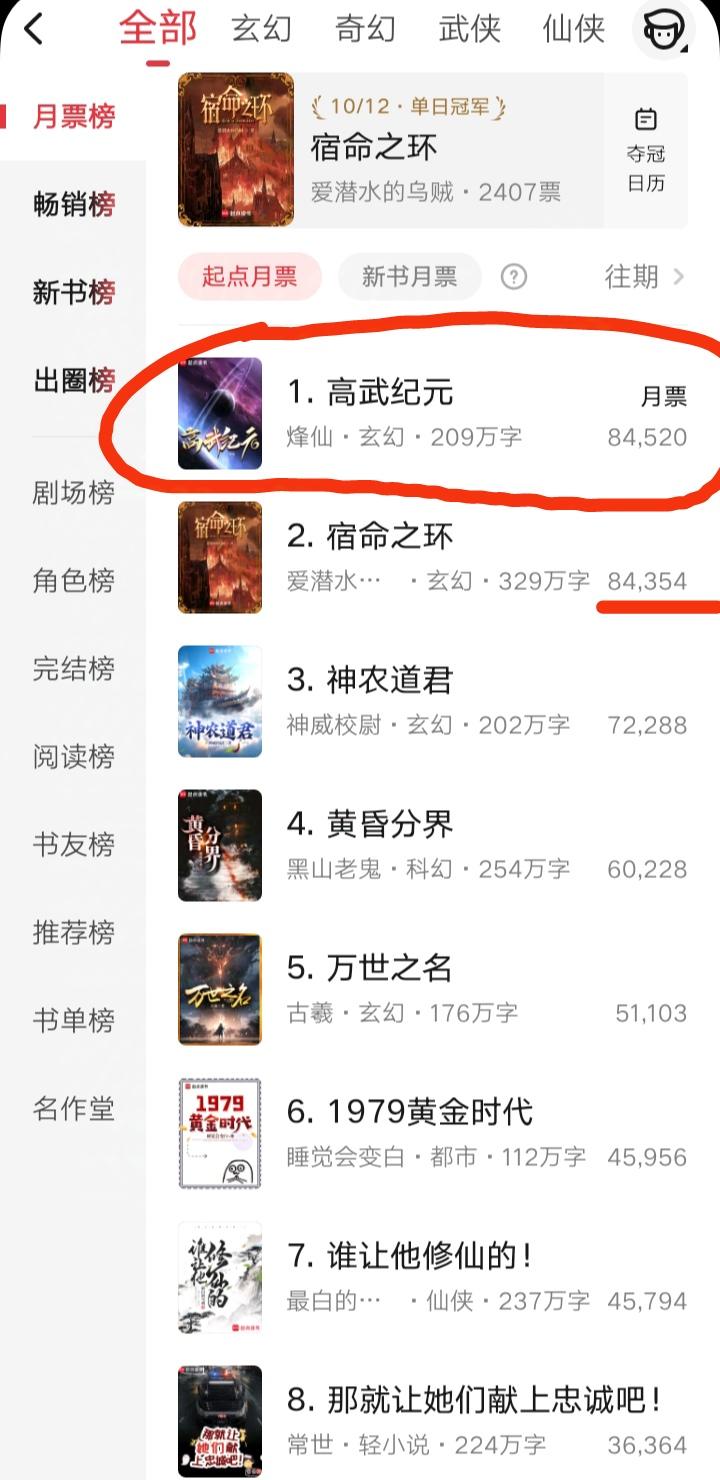Screen dimensions: 720x1480
Task: Tap the question mark help icon
Action: [514, 277]
